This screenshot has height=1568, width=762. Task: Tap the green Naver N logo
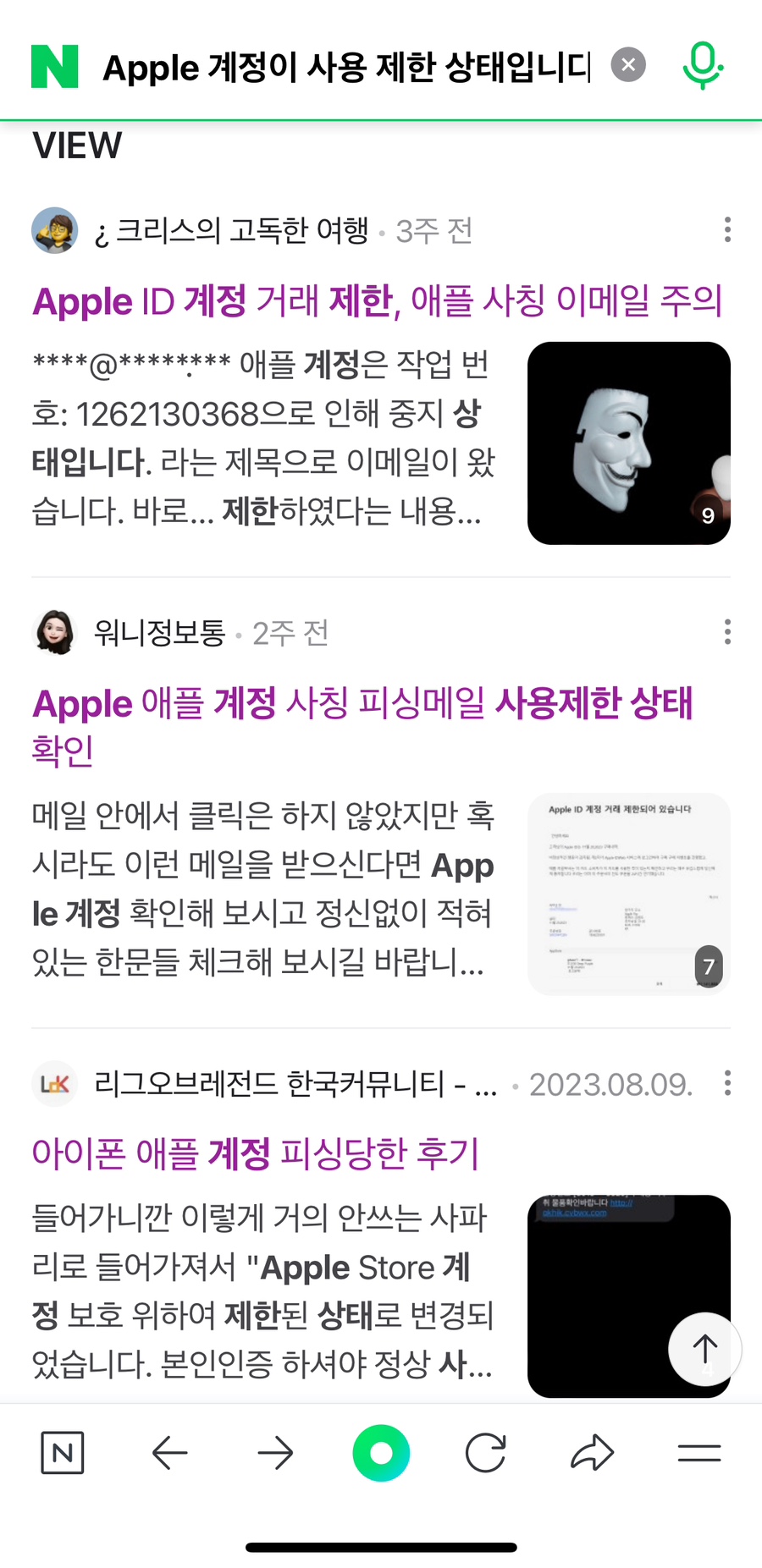(x=55, y=67)
